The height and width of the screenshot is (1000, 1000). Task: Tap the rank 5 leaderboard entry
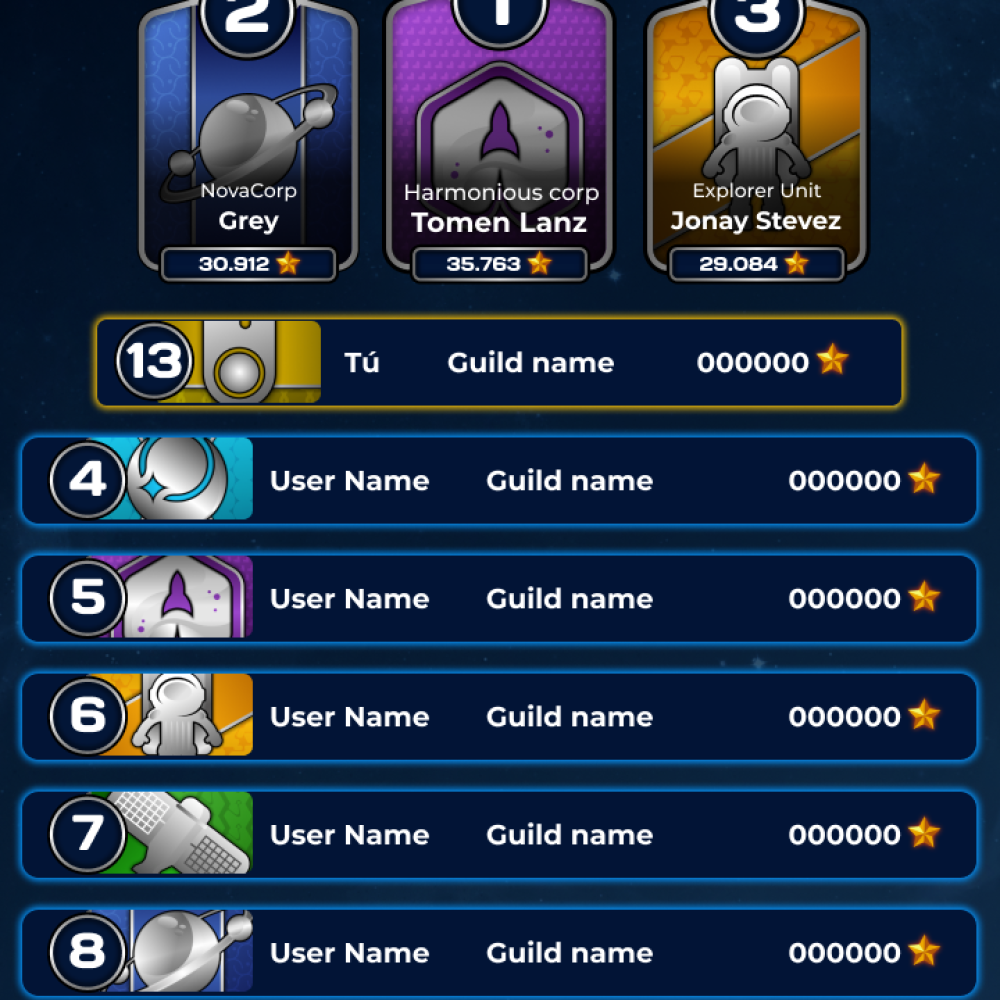pyautogui.click(x=499, y=598)
